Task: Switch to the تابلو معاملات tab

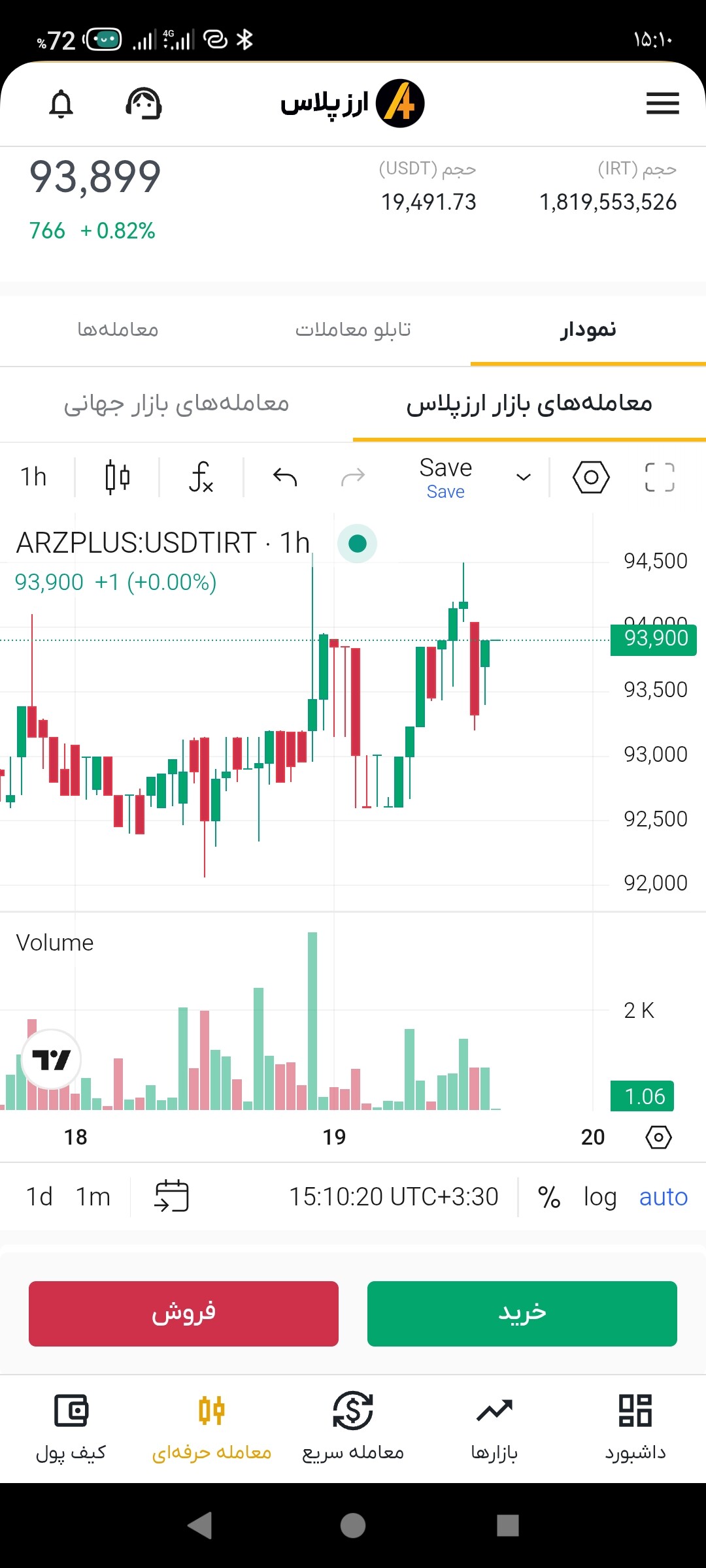Action: coord(353,329)
